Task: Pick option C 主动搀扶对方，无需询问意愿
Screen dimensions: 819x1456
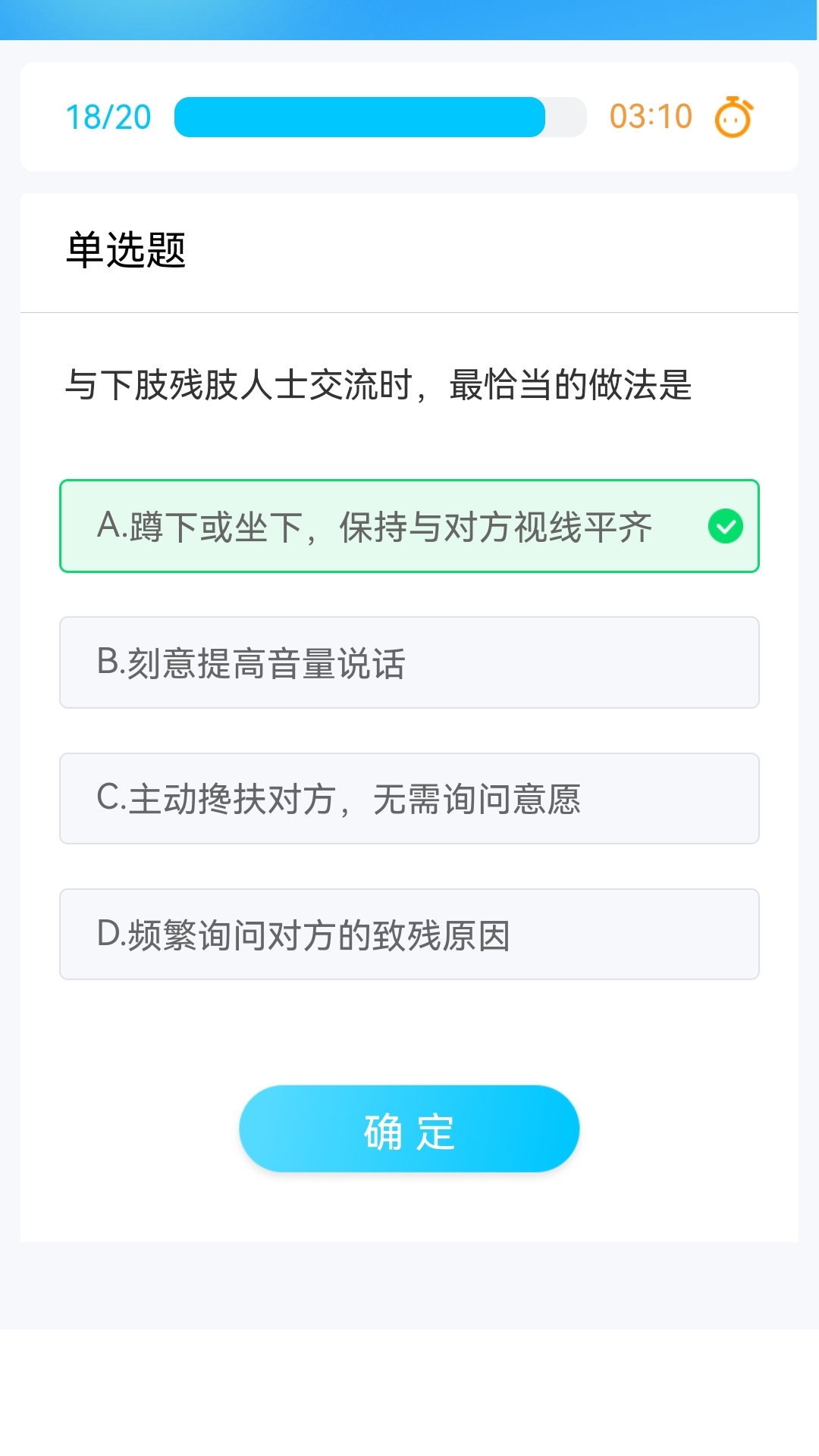Action: [x=409, y=798]
